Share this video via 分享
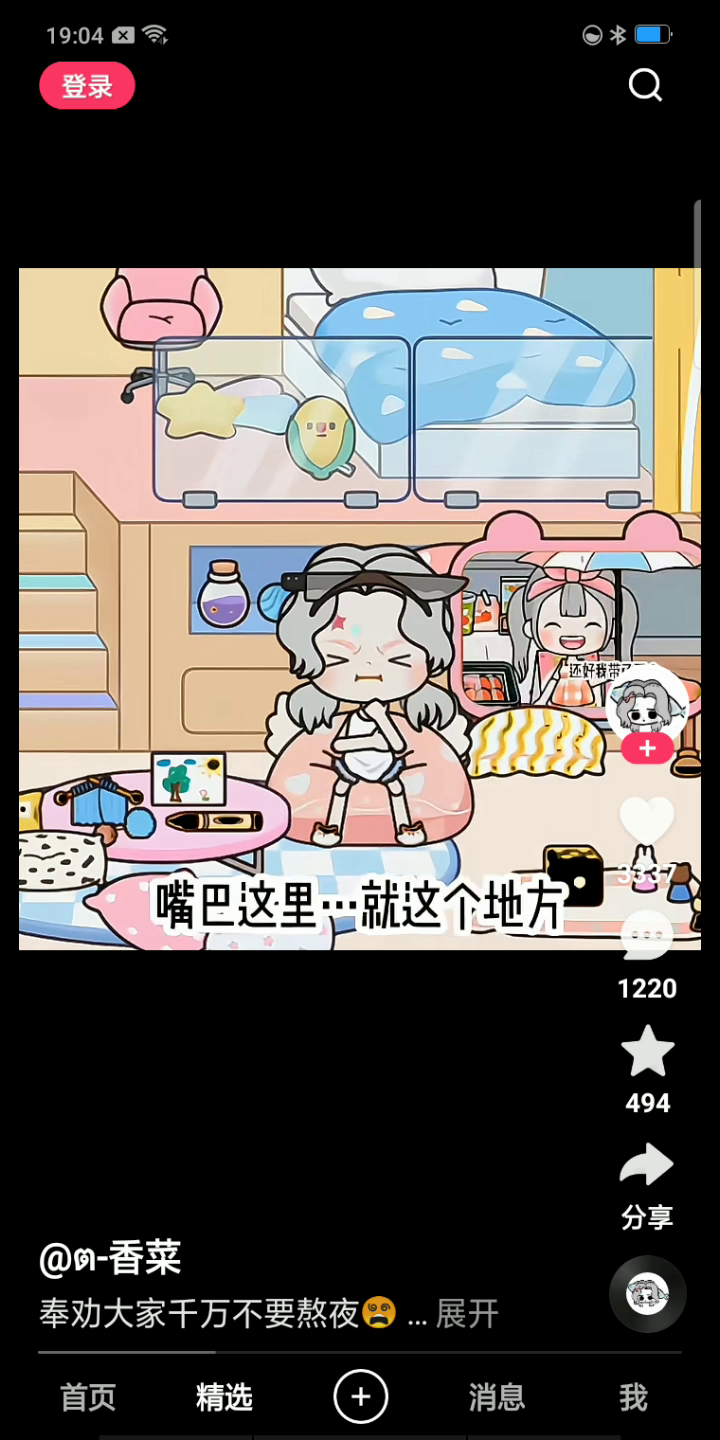 point(647,1167)
